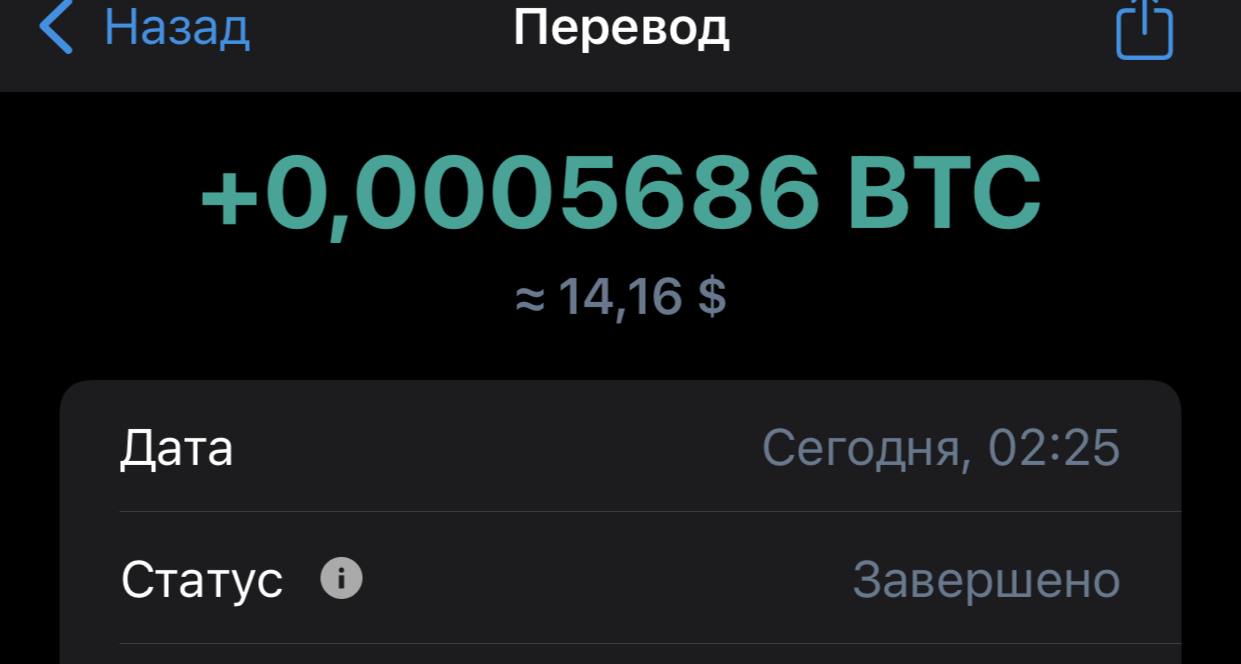
Task: Open the info icon next to Статус
Action: point(341,578)
